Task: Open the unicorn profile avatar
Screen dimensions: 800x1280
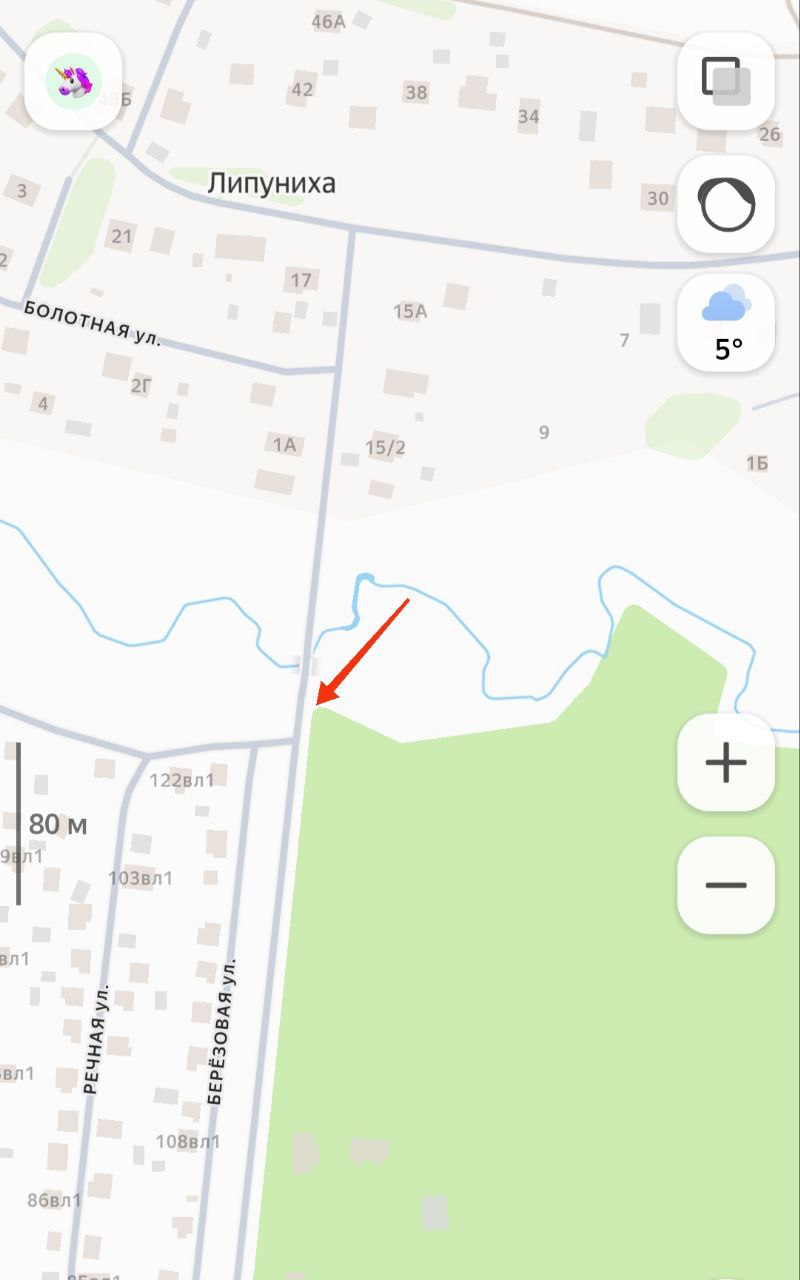Action: [x=73, y=80]
